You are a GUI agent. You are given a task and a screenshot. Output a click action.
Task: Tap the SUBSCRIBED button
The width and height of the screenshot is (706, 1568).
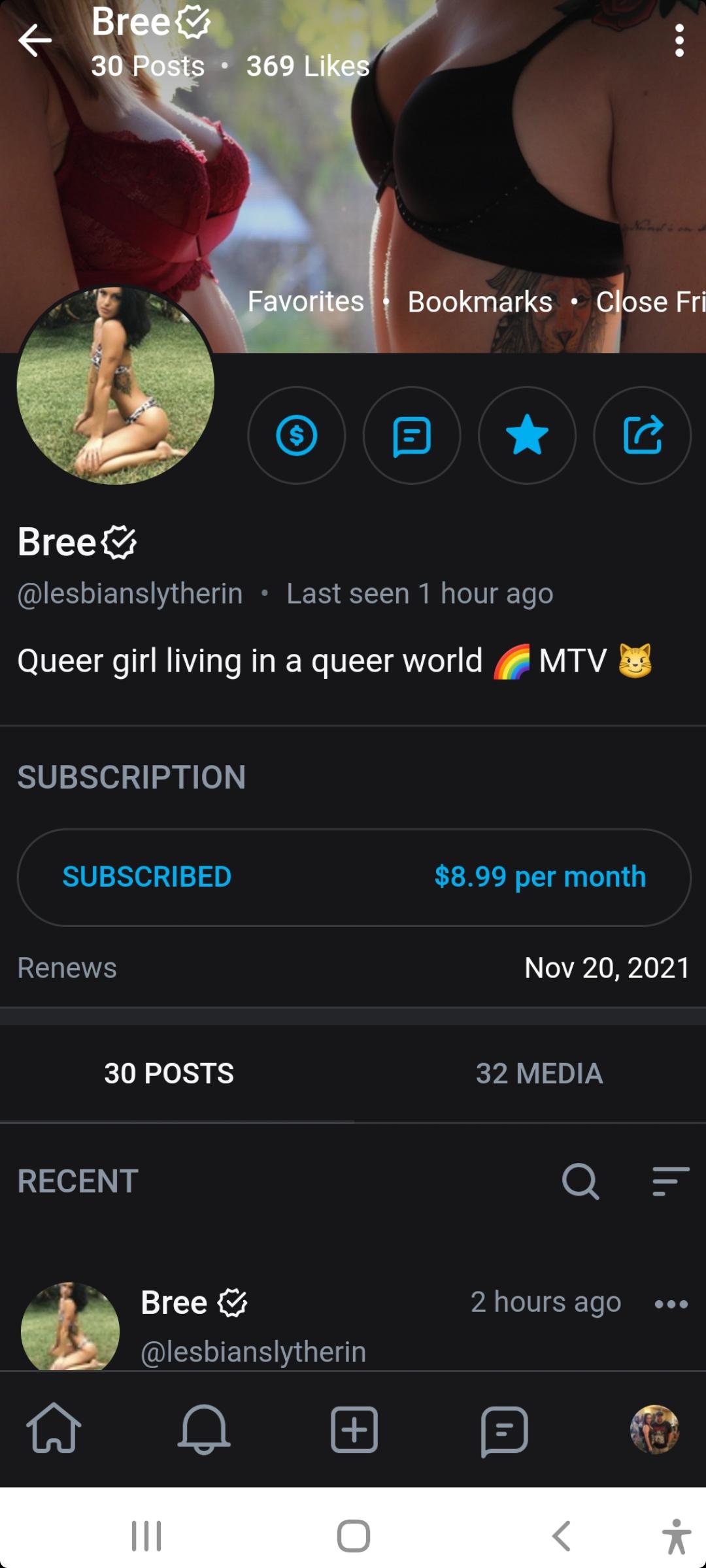tap(146, 877)
